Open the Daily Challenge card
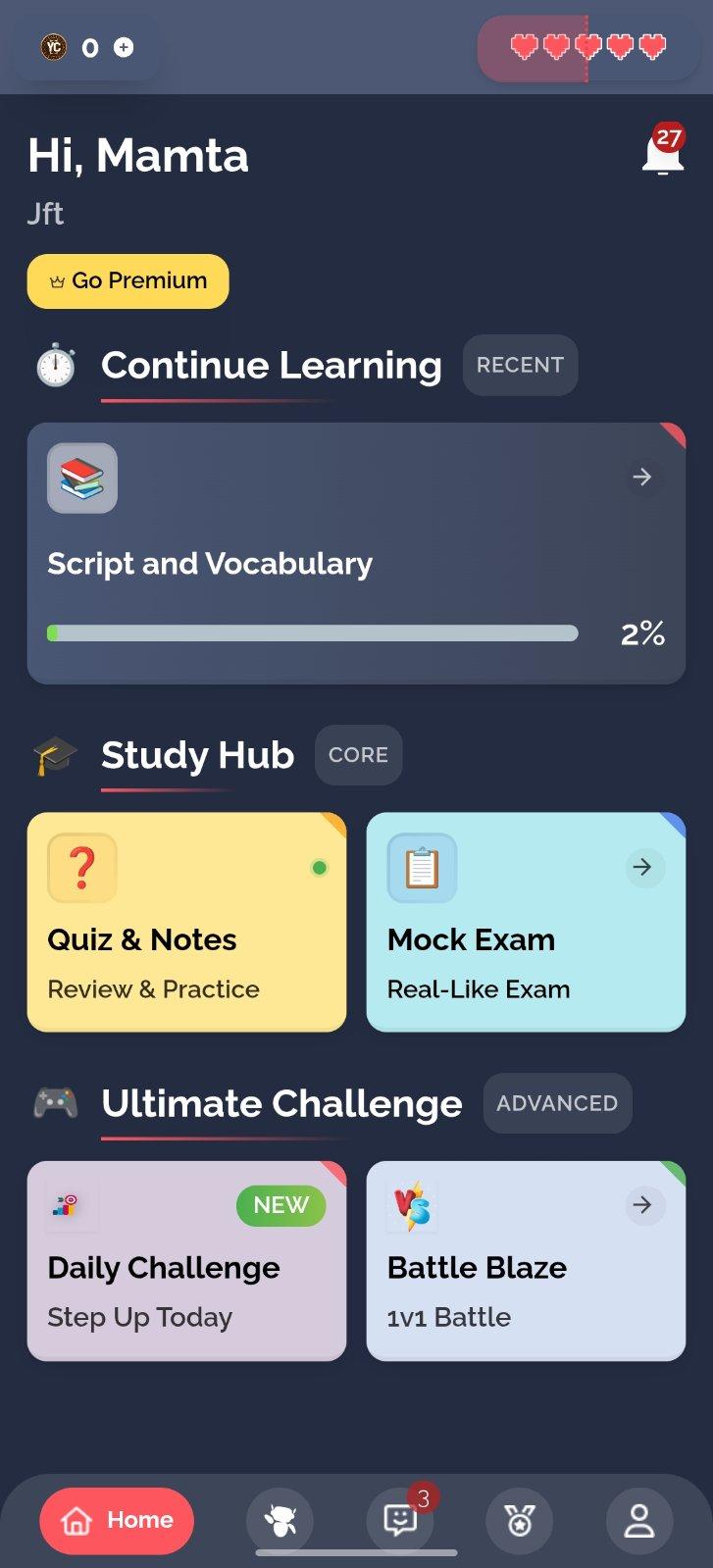This screenshot has height=1568, width=713. click(x=186, y=1261)
